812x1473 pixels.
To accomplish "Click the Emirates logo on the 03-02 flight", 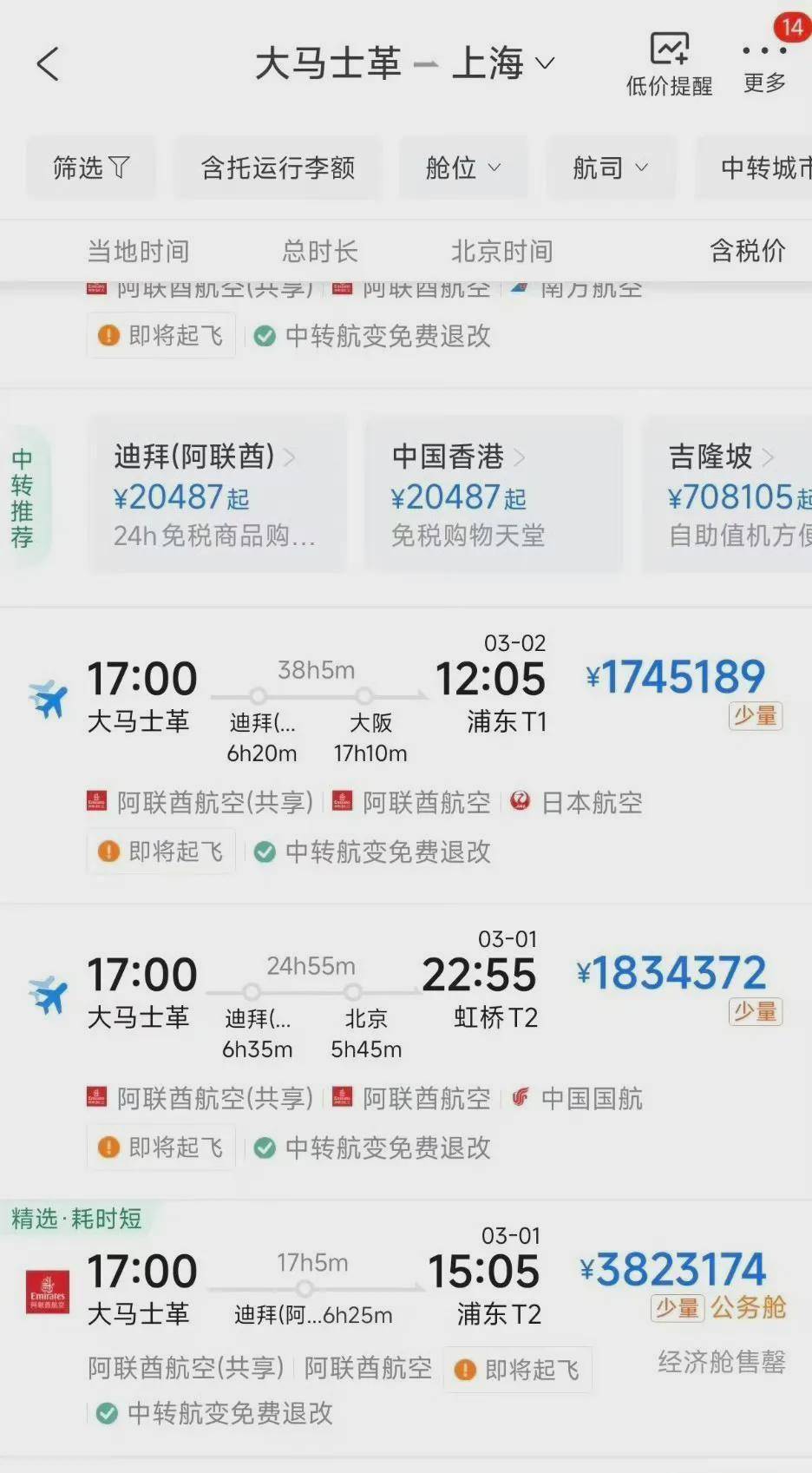I will coord(98,803).
